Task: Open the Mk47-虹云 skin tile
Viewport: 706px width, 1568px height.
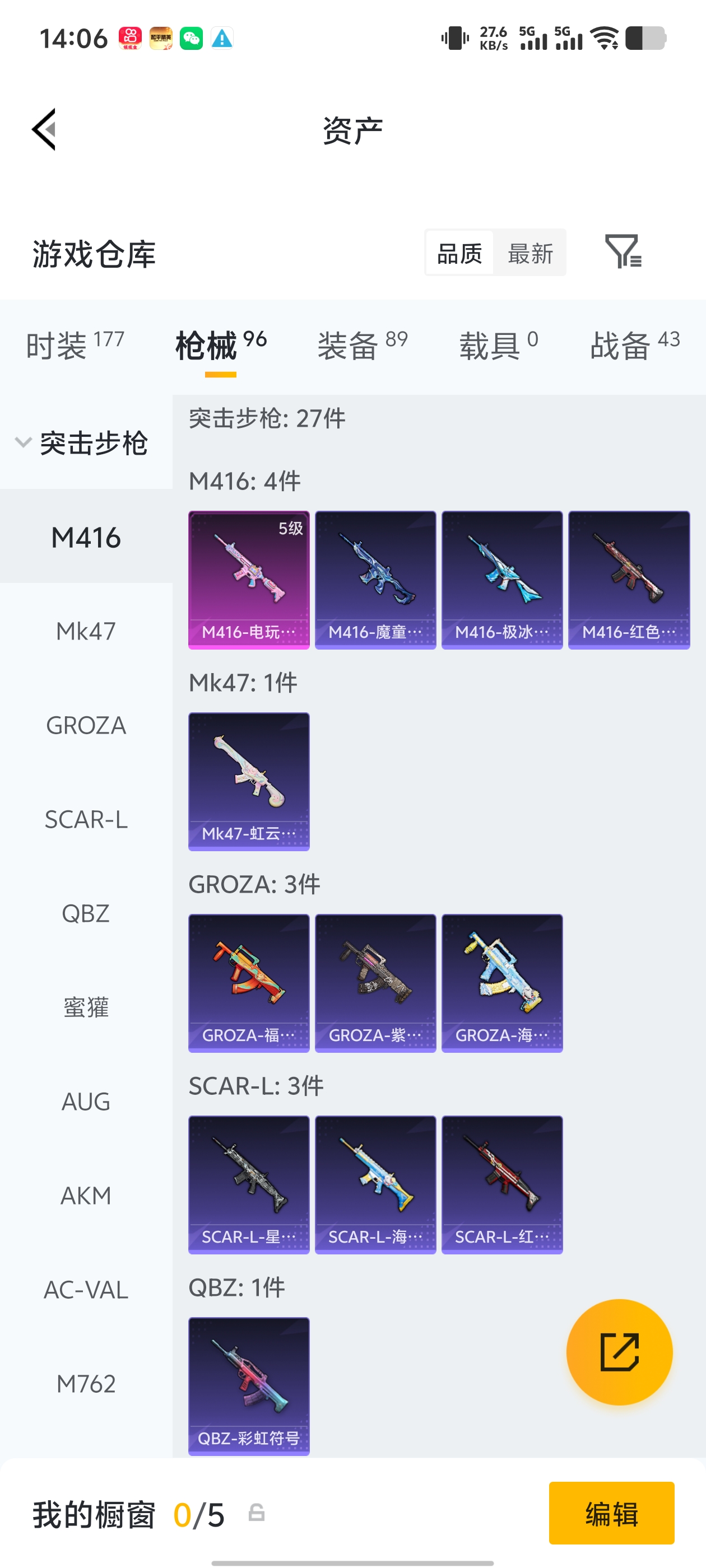Action: (x=249, y=781)
